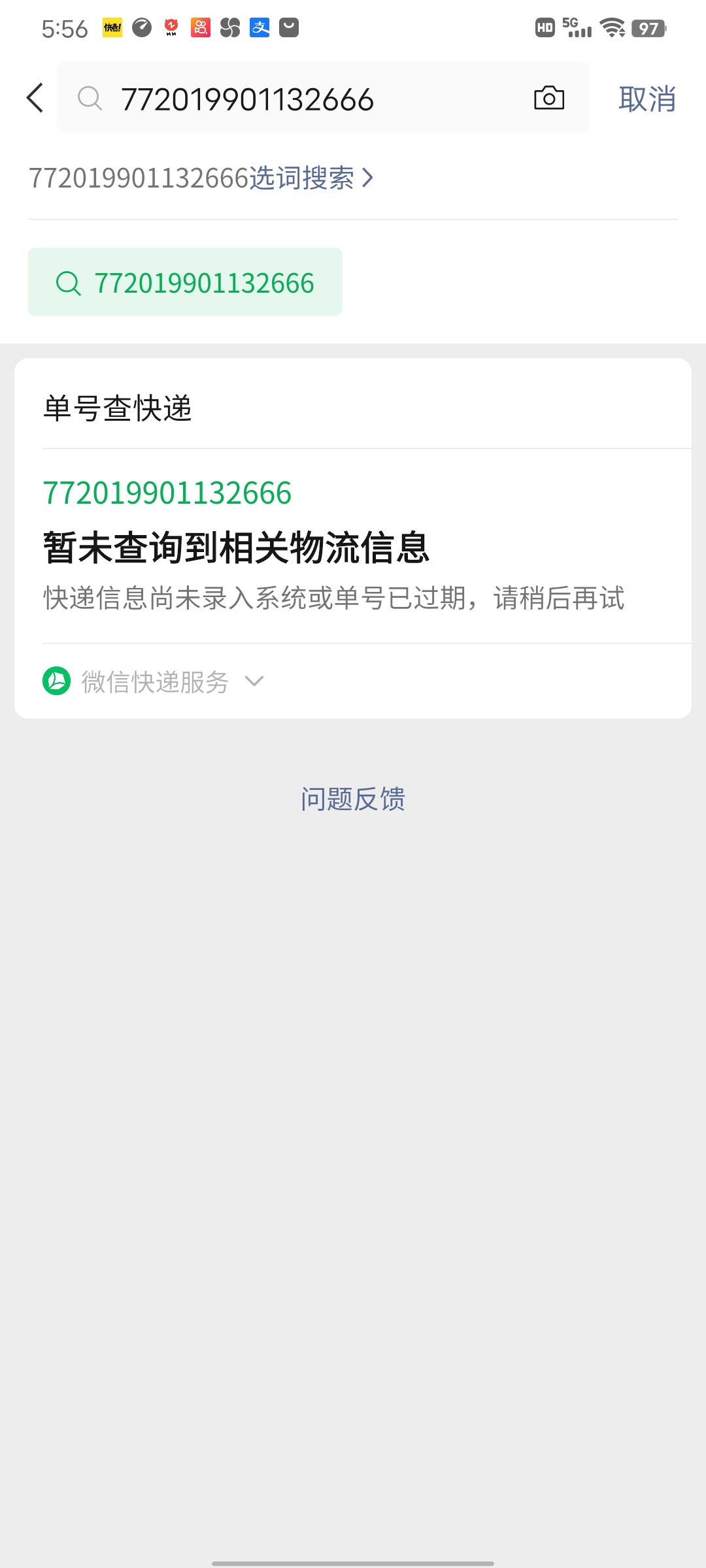
Task: Open camera search using the camera icon
Action: [548, 98]
